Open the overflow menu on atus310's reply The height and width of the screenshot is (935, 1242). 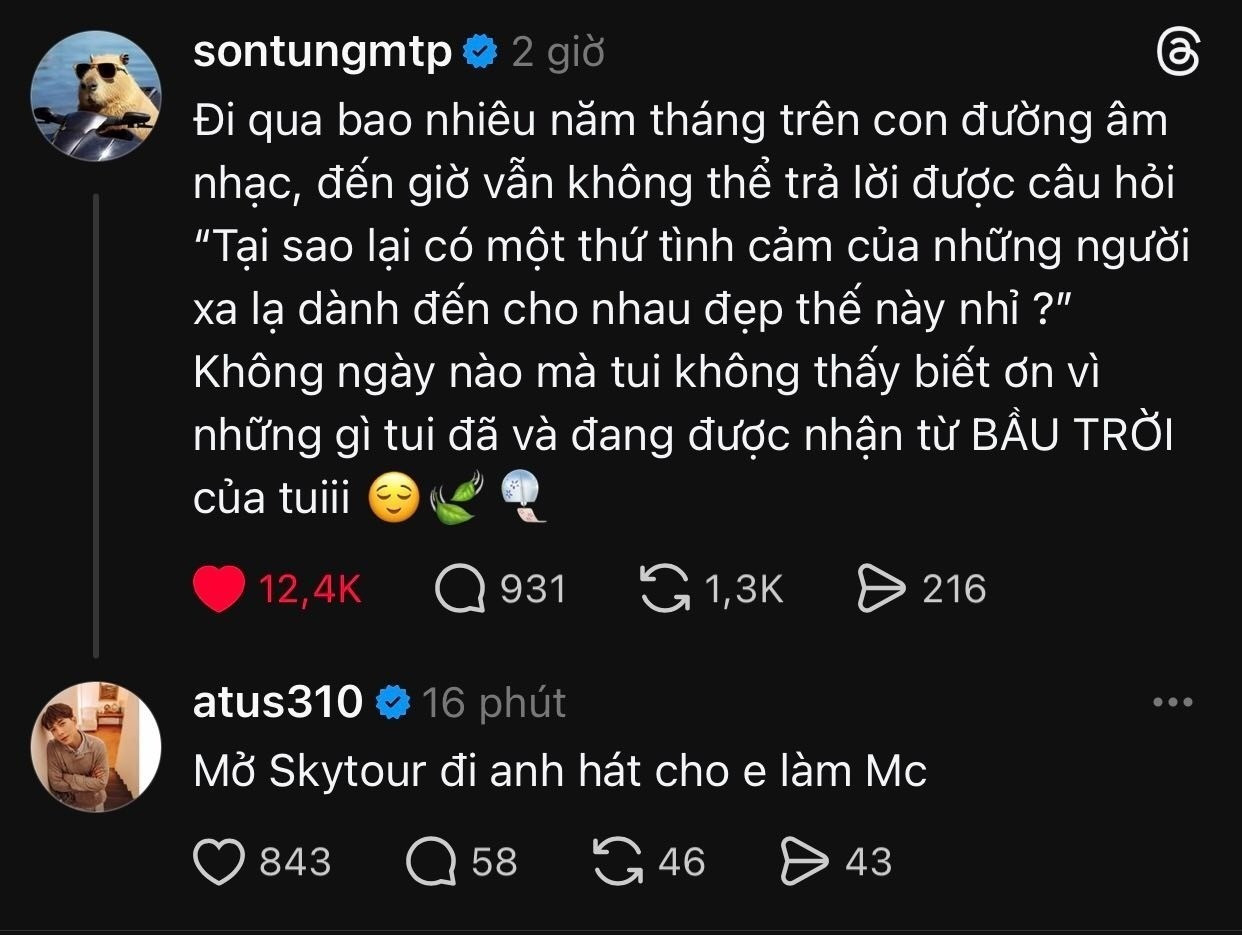pyautogui.click(x=1173, y=703)
